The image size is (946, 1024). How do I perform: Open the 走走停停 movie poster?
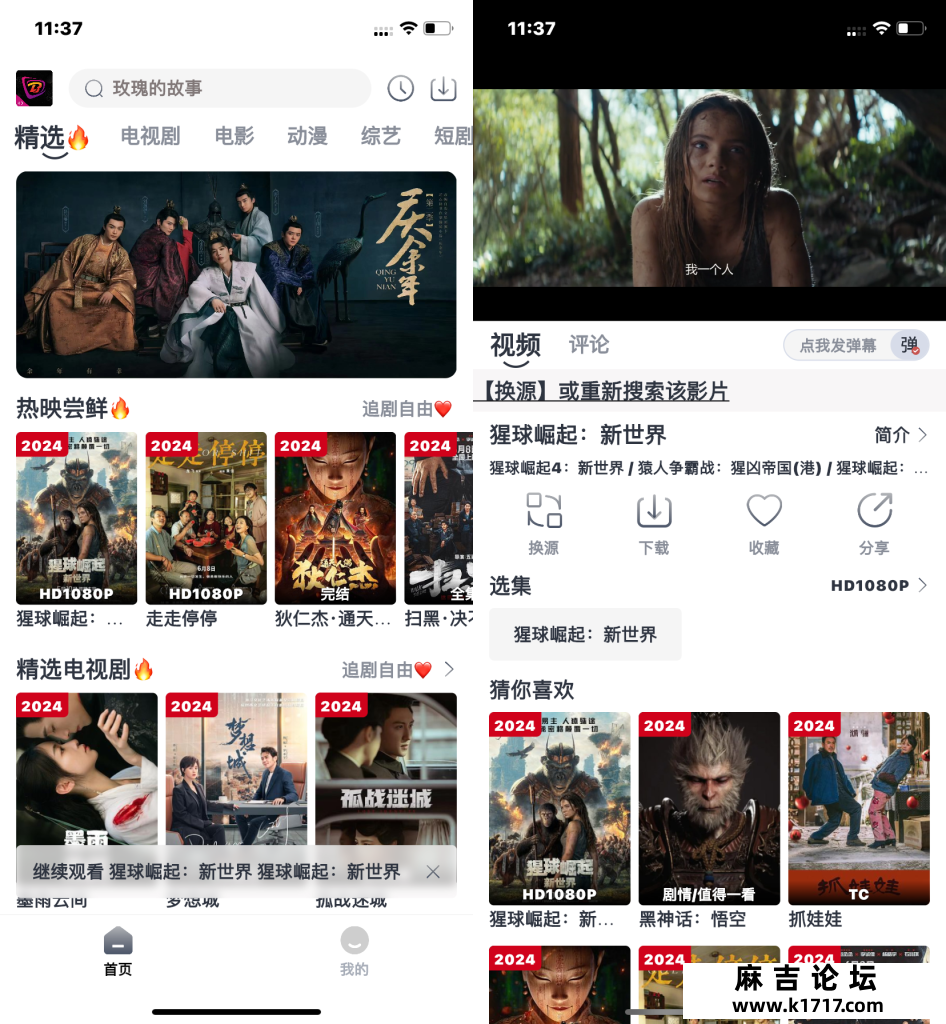[x=206, y=518]
